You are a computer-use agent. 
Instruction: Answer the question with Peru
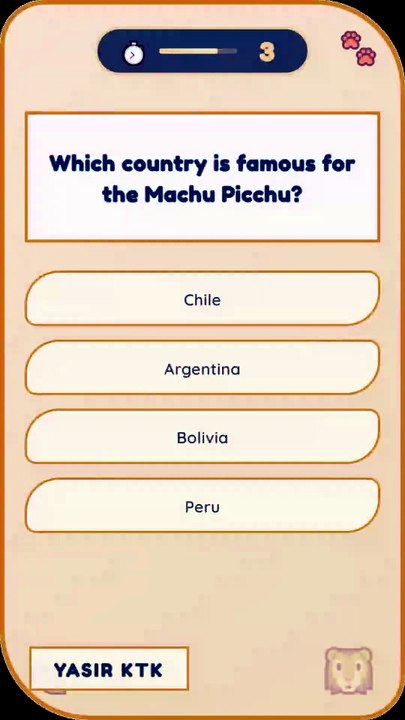pos(202,505)
